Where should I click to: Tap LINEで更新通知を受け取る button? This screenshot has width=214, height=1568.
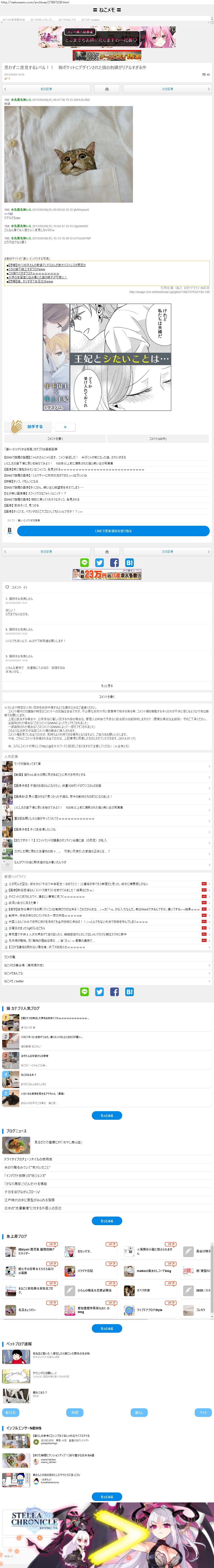pos(113,531)
